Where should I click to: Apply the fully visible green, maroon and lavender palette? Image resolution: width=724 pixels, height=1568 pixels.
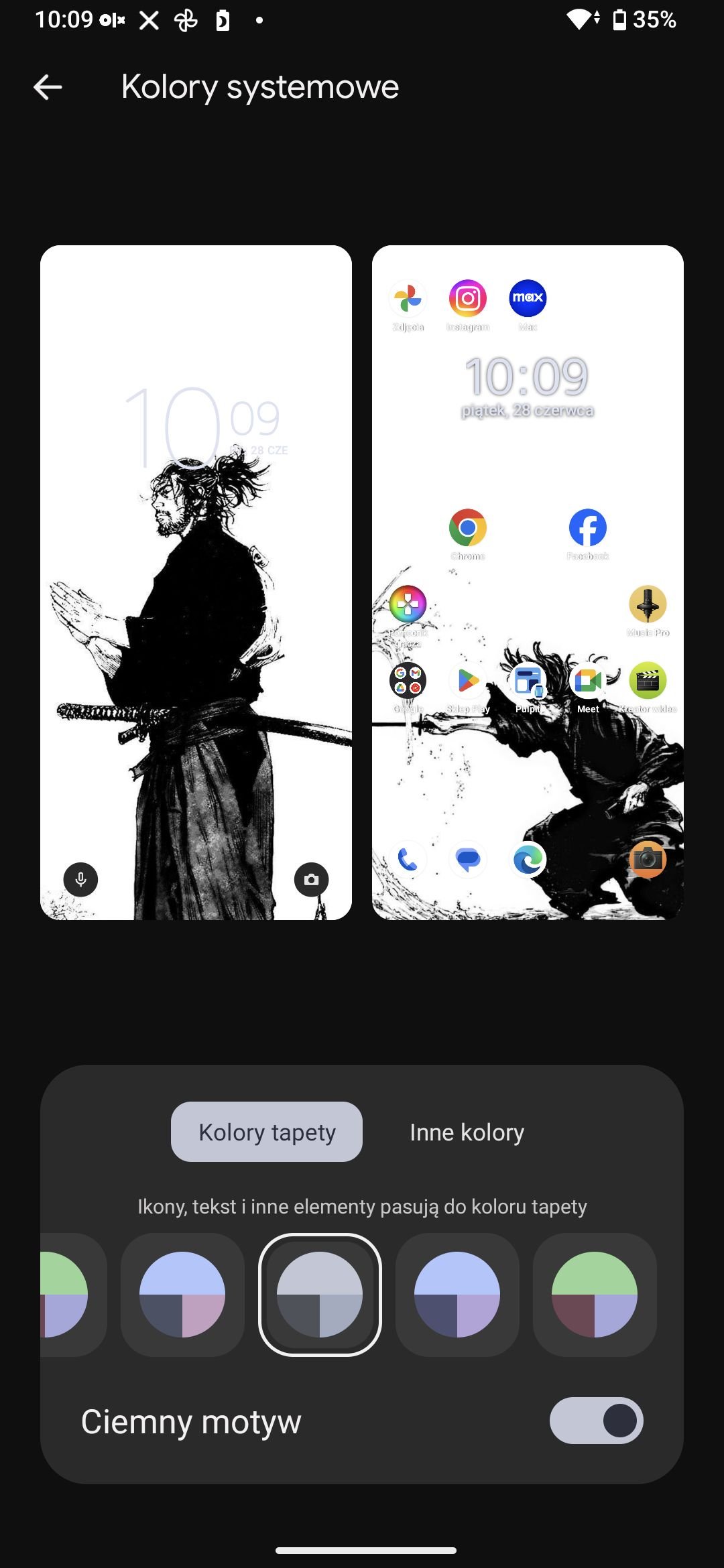pyautogui.click(x=595, y=1295)
